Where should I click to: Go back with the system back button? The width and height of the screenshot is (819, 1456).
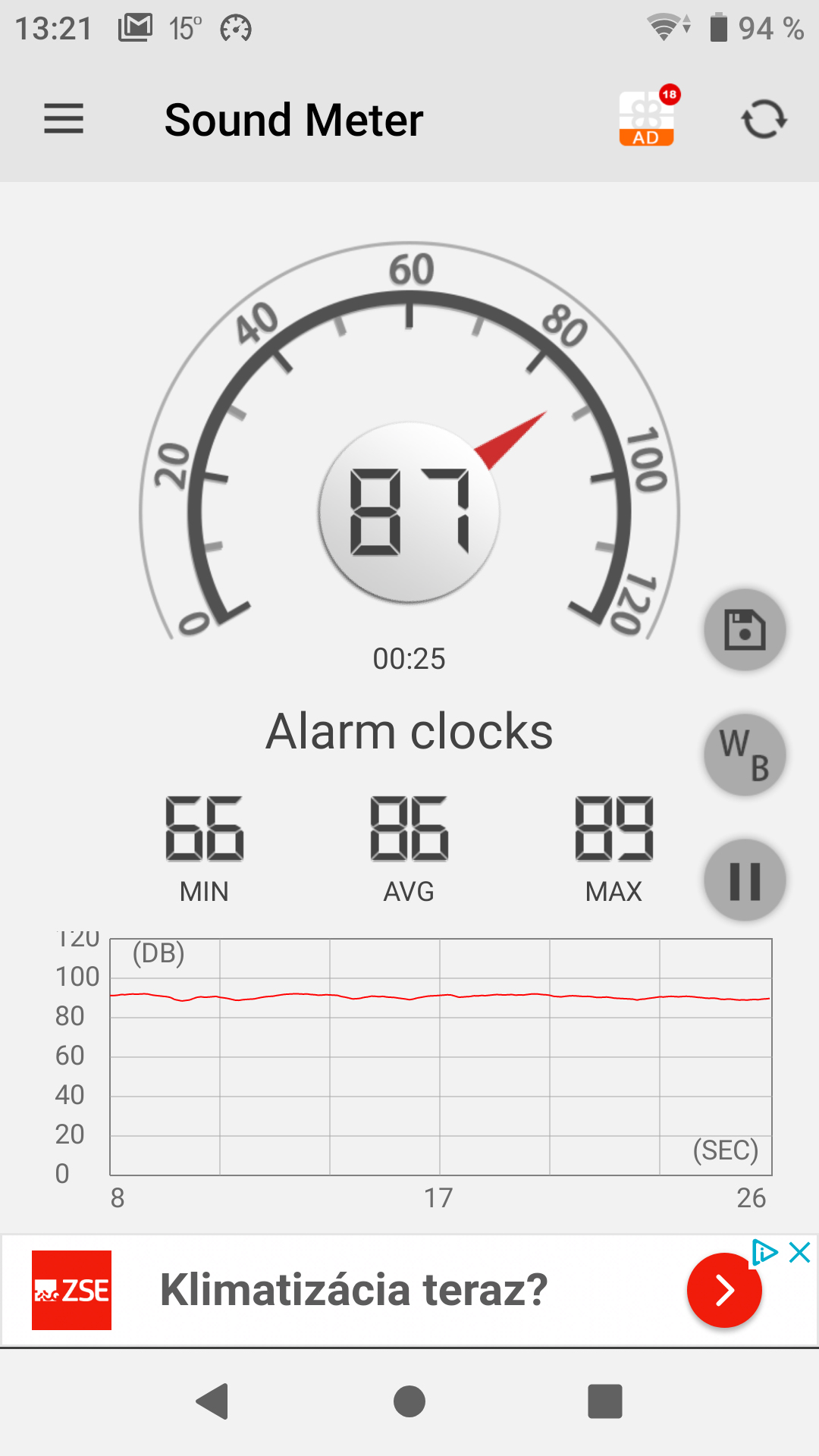tap(213, 1401)
